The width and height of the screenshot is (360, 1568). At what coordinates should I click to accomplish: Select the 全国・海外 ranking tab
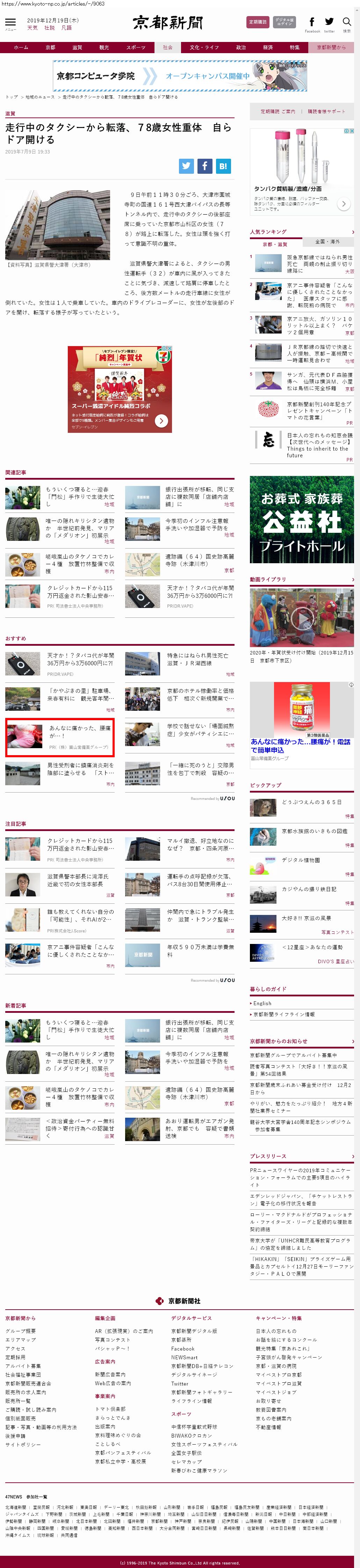tap(328, 242)
